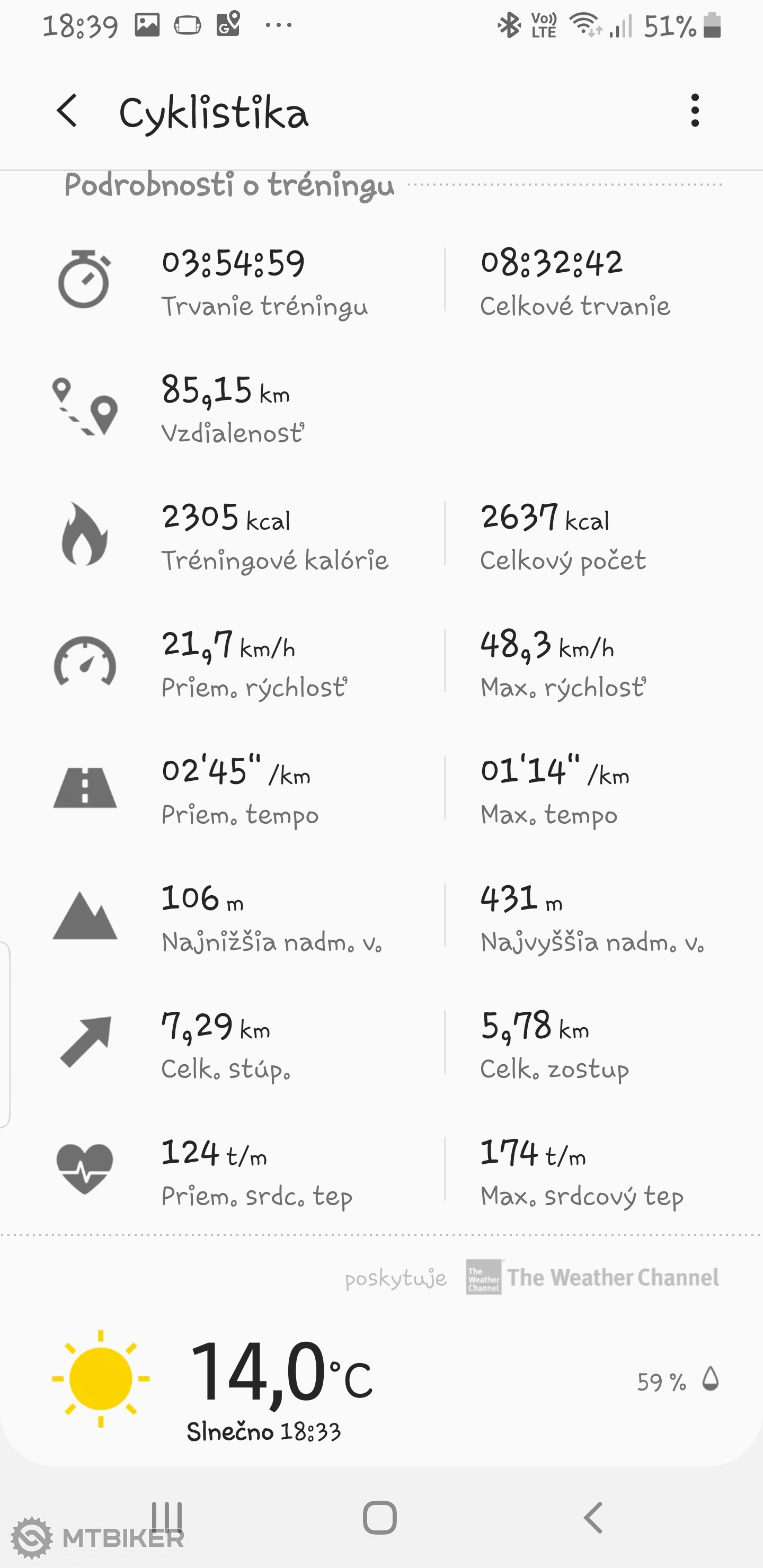Go to the phone's home screen

pos(380,1517)
